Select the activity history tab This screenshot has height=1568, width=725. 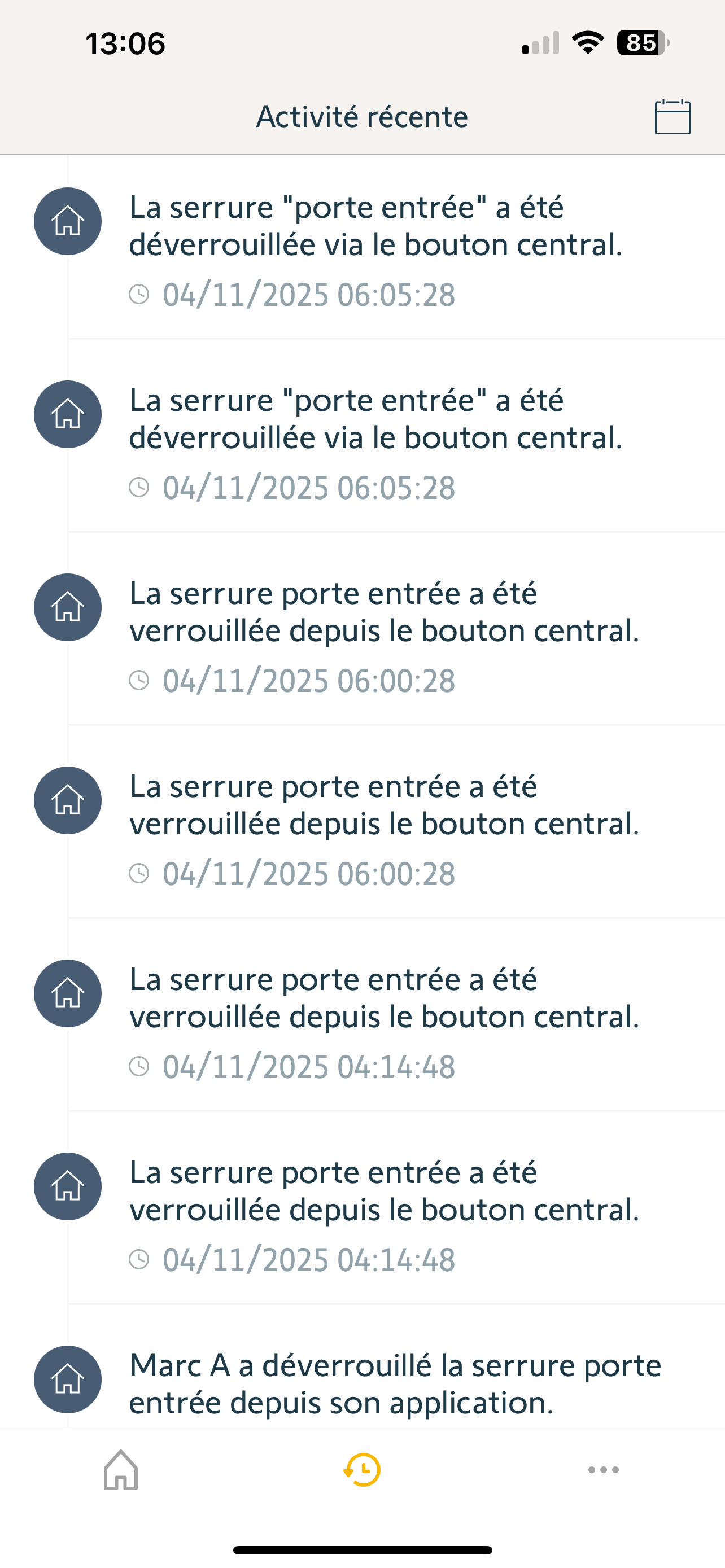click(x=362, y=1470)
